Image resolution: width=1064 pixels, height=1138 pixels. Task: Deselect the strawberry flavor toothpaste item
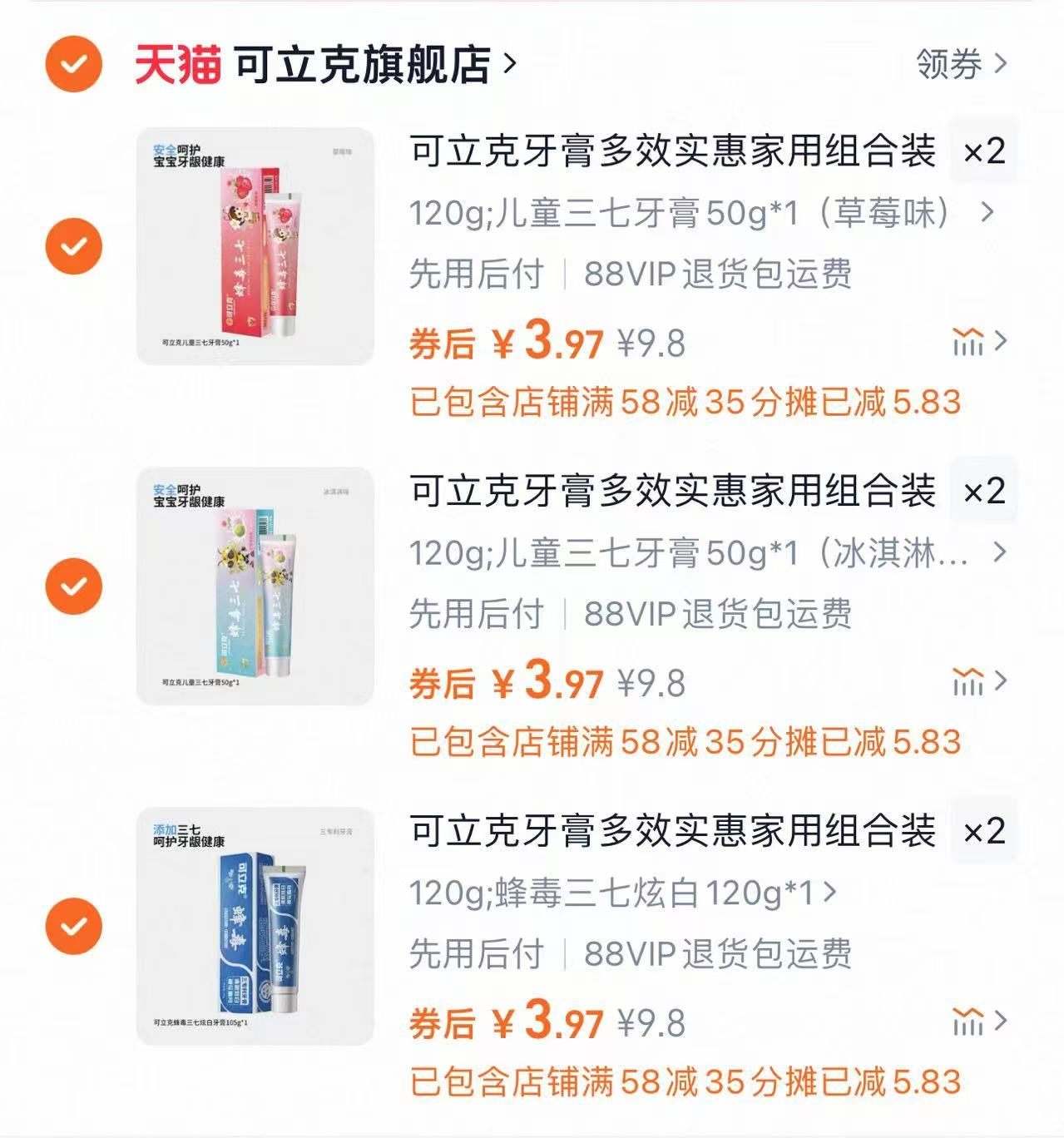77,245
